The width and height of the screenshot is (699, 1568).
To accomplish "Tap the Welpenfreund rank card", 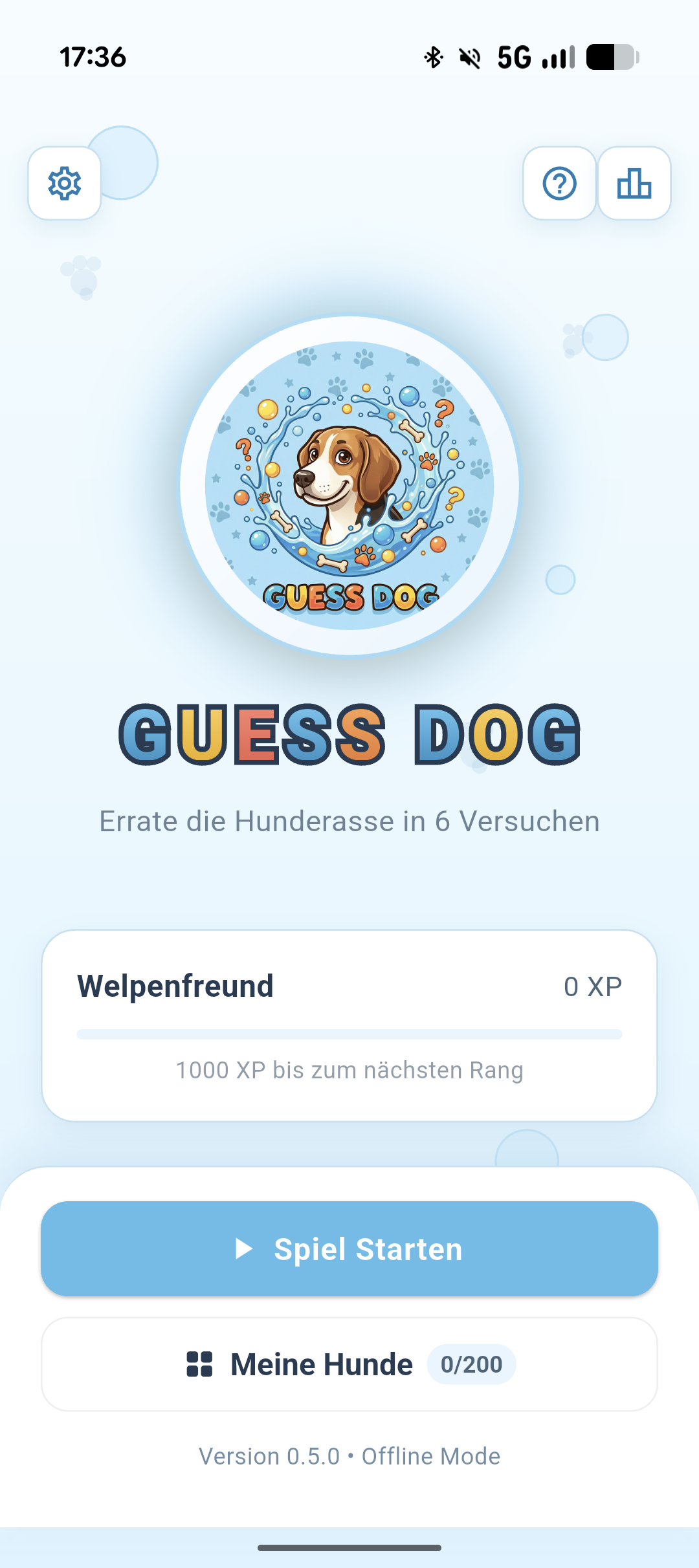I will click(x=349, y=1027).
